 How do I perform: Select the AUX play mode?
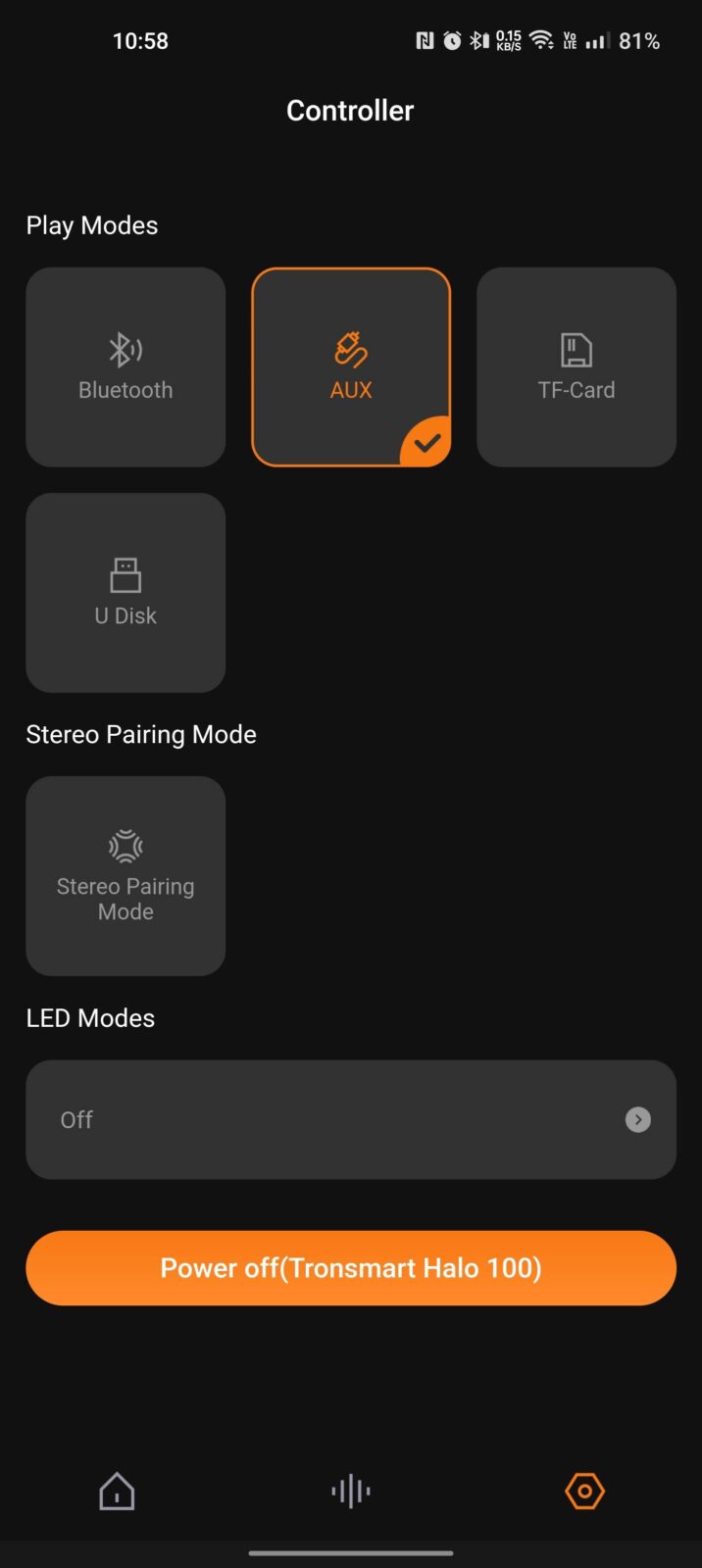[351, 367]
